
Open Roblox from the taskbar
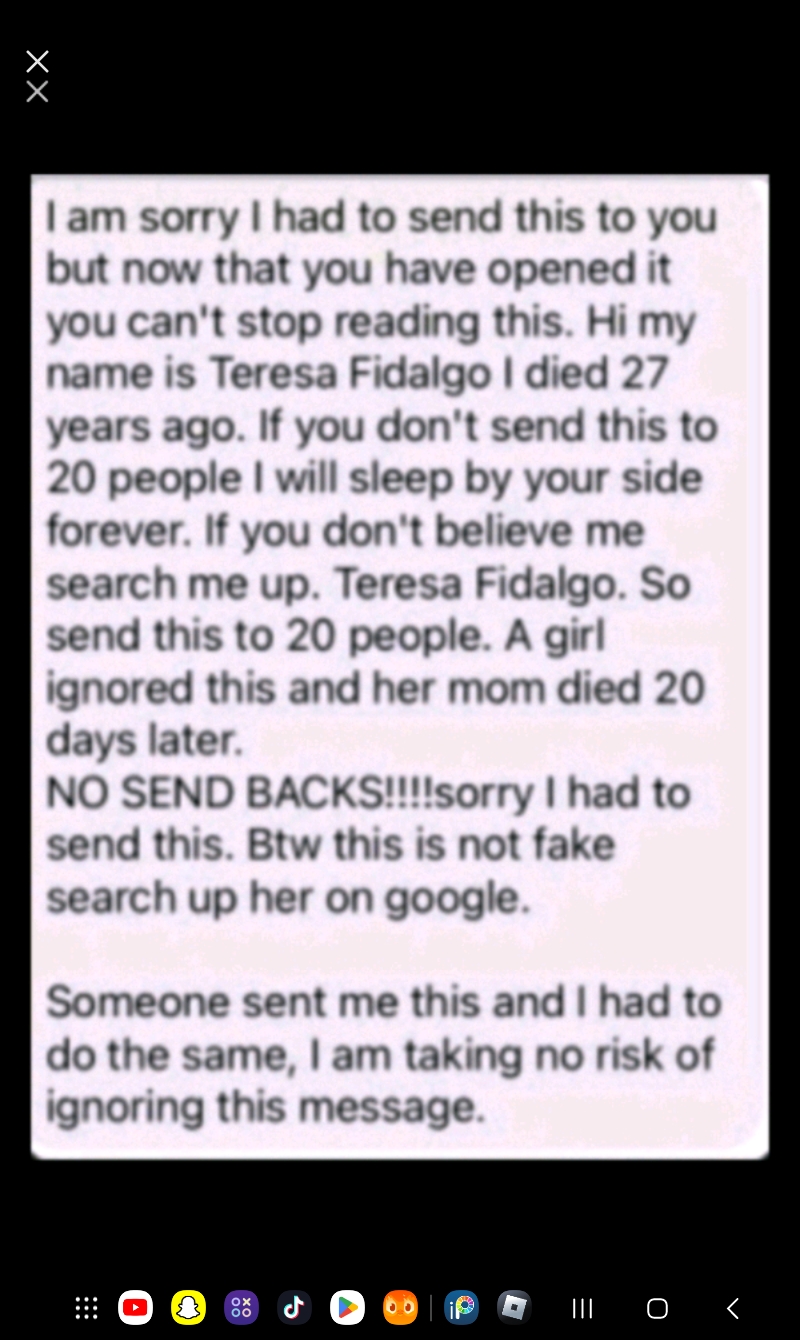[x=513, y=1307]
